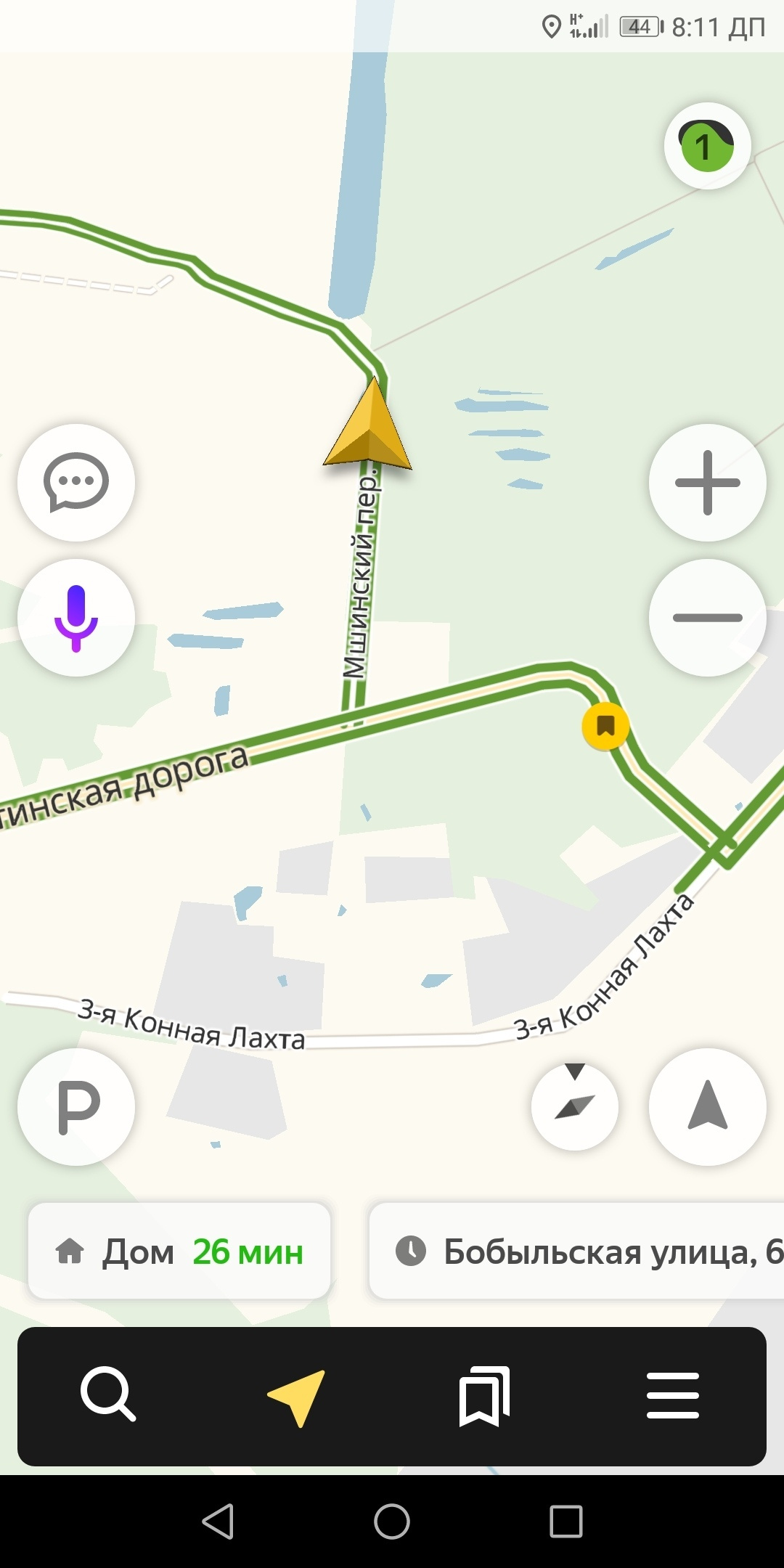Open recent apps with the square button
This screenshot has width=784, height=1568.
tap(566, 1522)
